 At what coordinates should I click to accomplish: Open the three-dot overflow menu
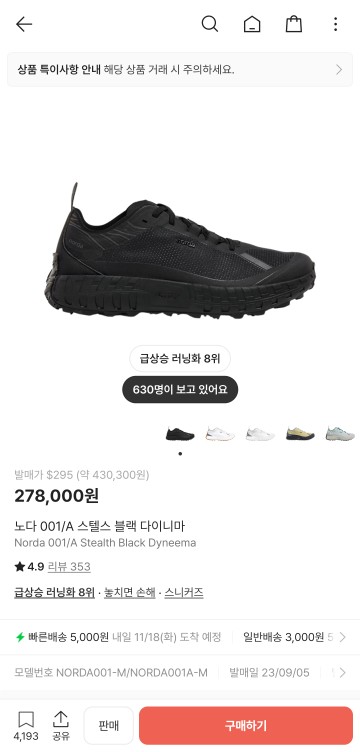(x=336, y=24)
